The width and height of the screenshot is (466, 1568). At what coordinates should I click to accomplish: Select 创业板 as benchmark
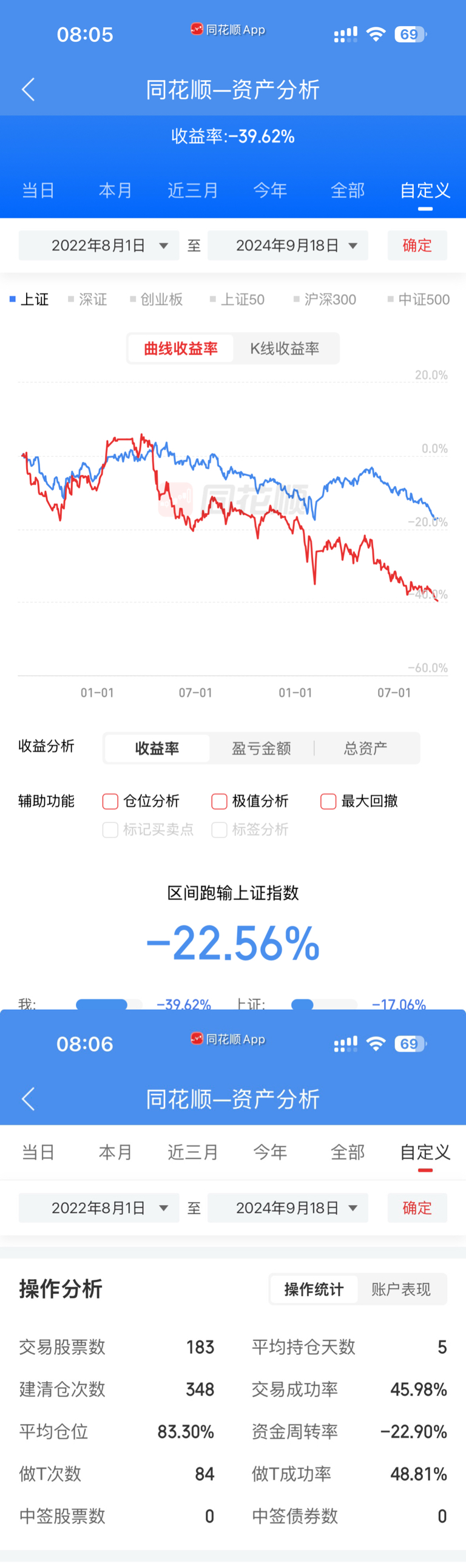click(x=157, y=300)
